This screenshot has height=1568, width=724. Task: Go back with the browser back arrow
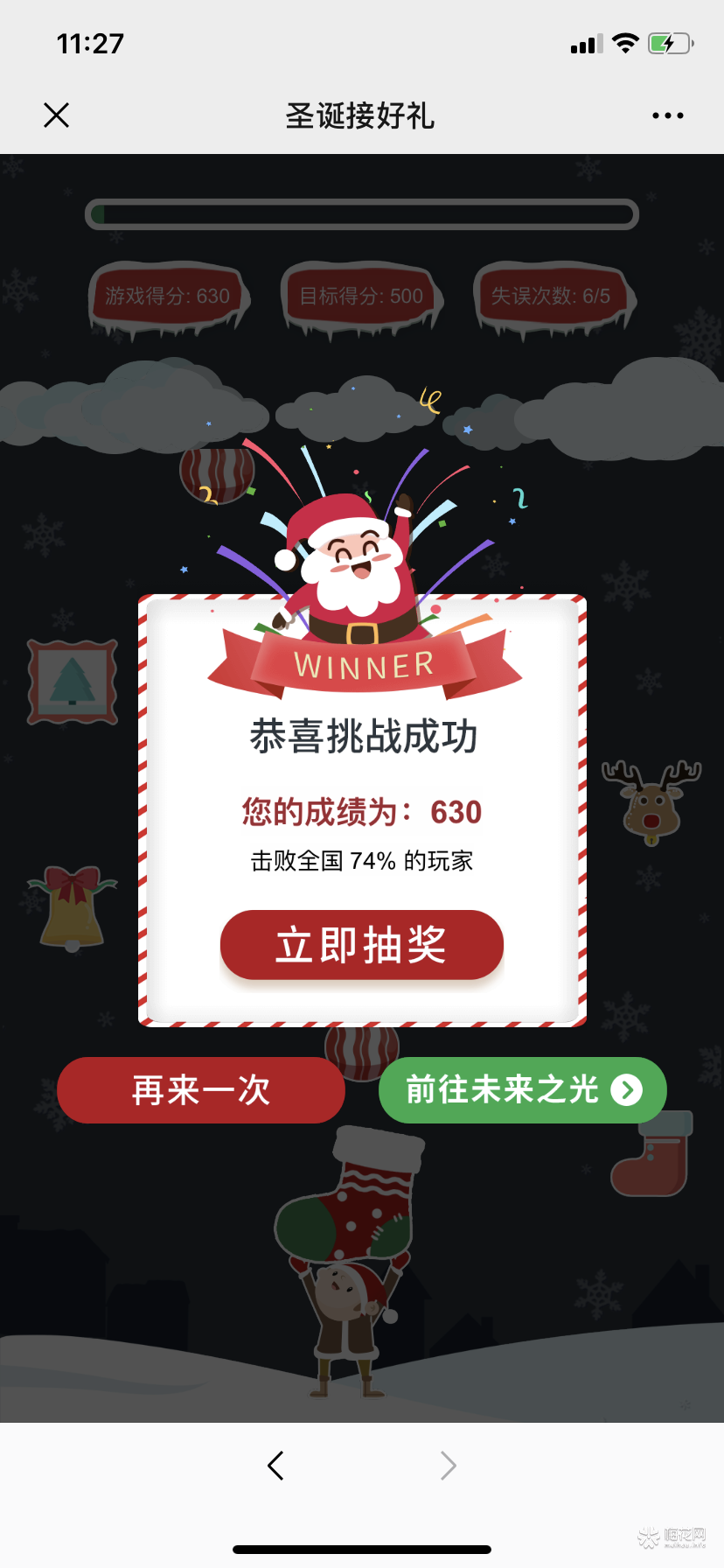coord(276,1465)
